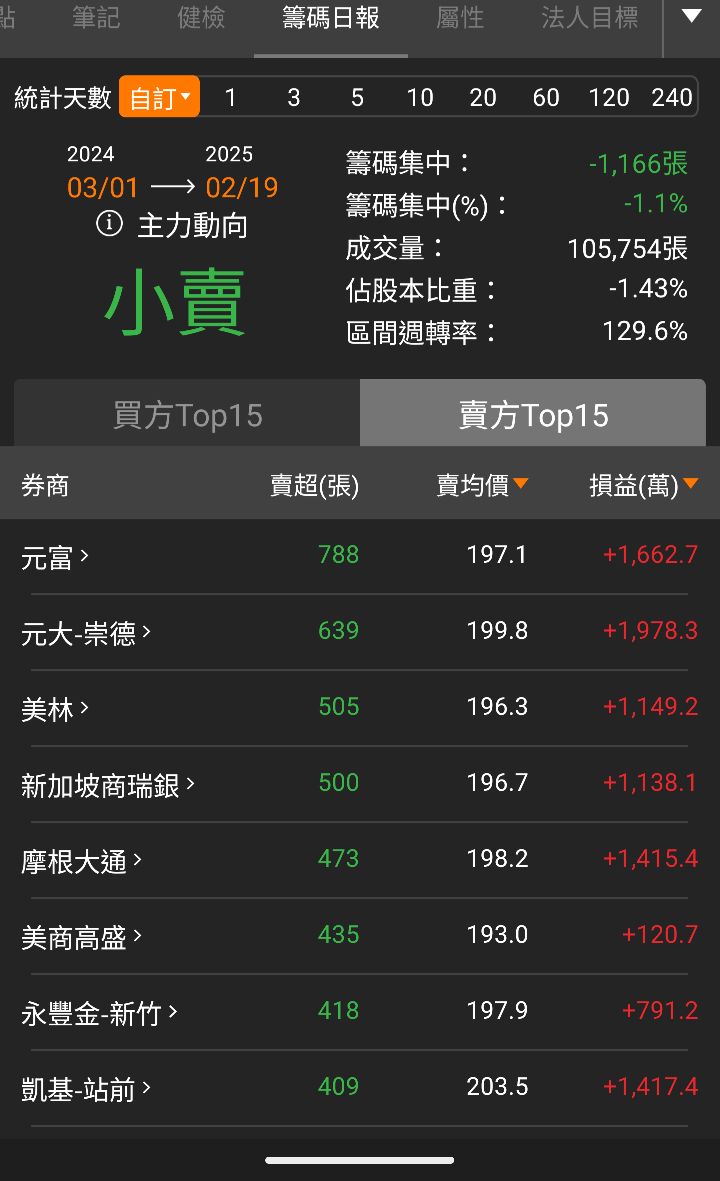Viewport: 720px width, 1181px height.
Task: Switch to 買方Top15 list
Action: pos(187,415)
